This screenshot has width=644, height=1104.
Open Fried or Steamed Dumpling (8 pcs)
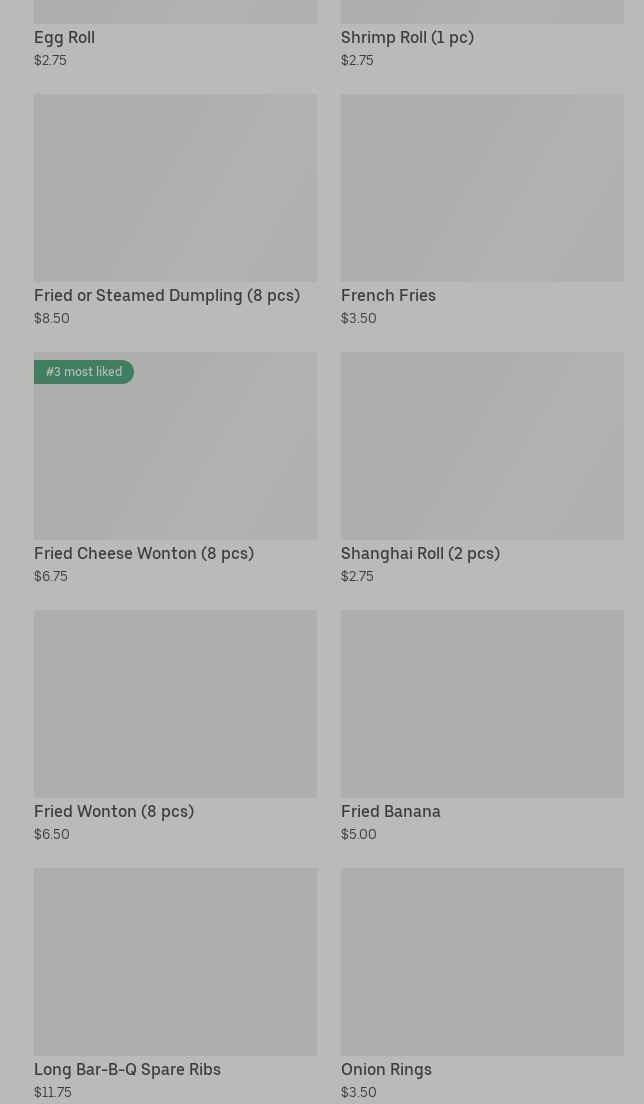[175, 211]
